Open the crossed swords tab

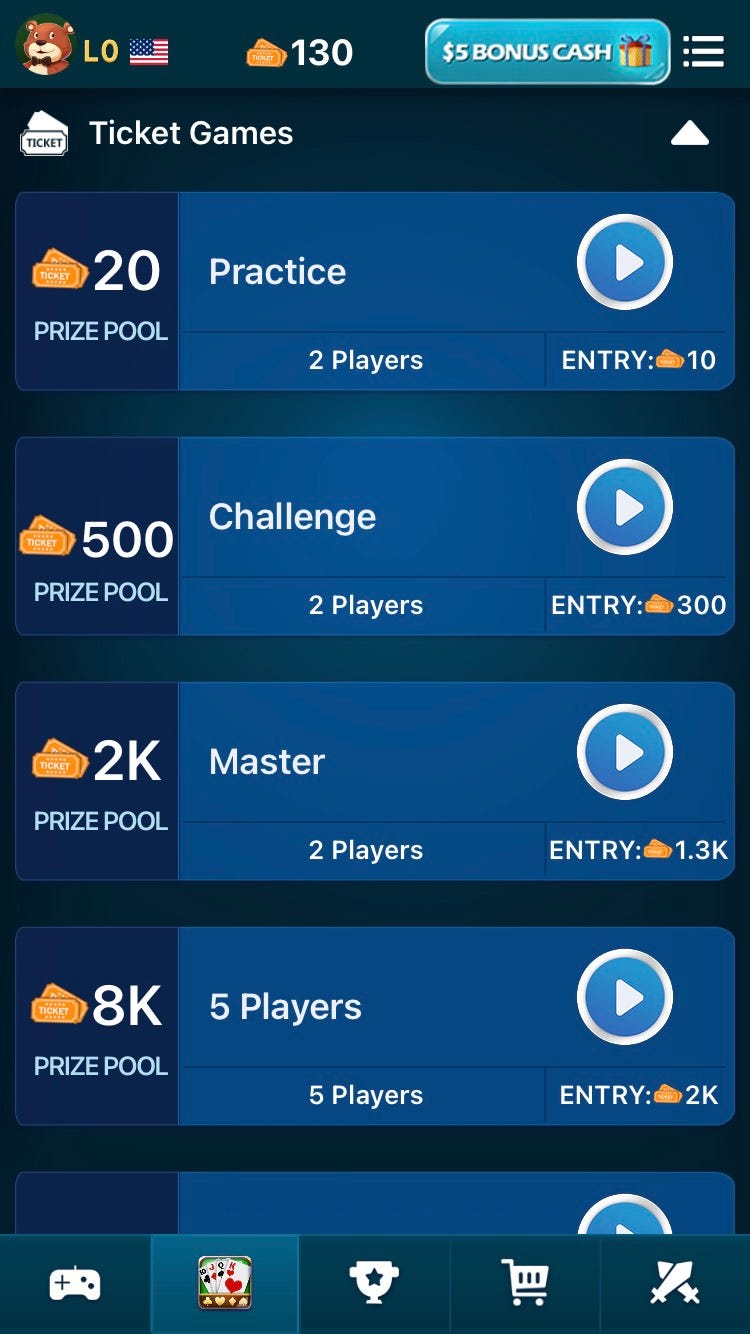point(675,1284)
